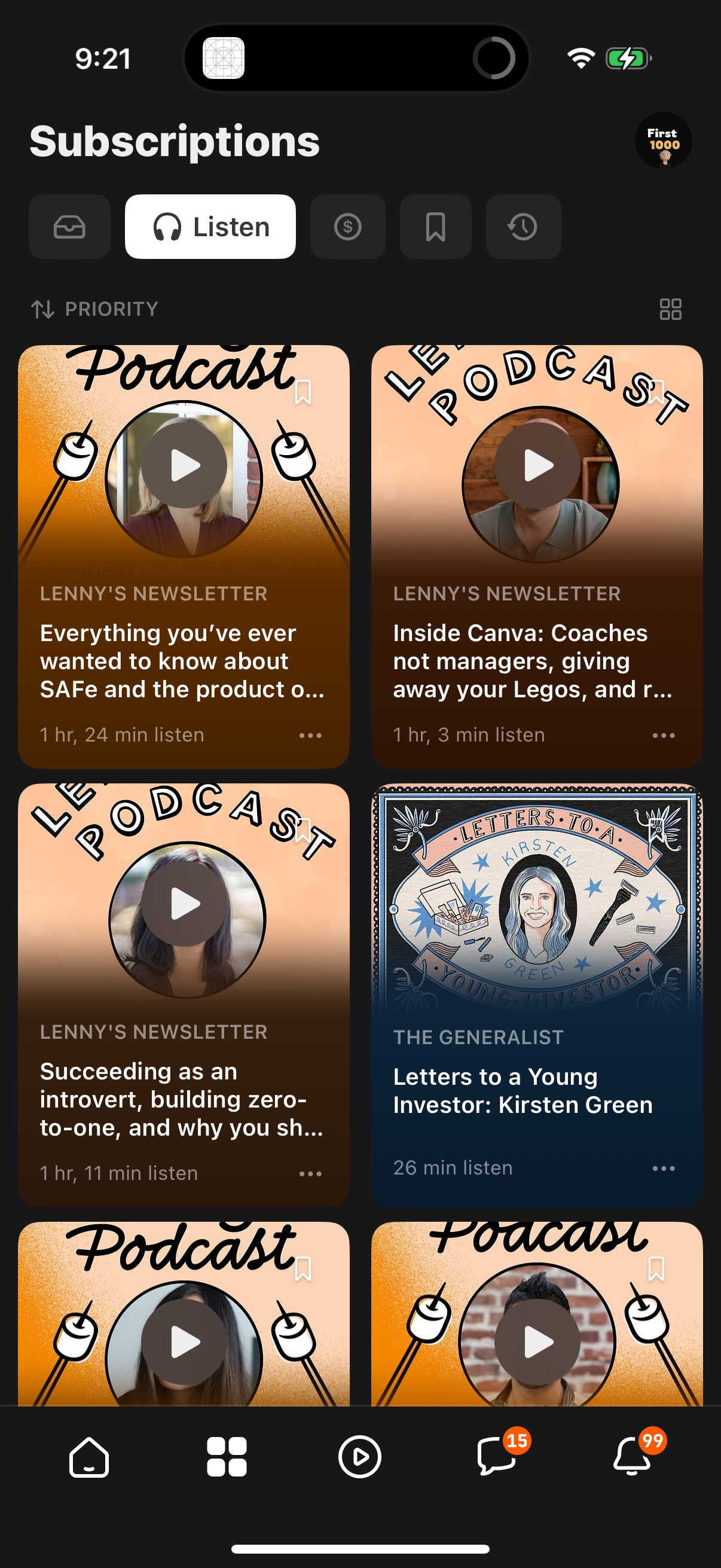Switch to the history tab
This screenshot has height=1568, width=721.
coord(523,227)
